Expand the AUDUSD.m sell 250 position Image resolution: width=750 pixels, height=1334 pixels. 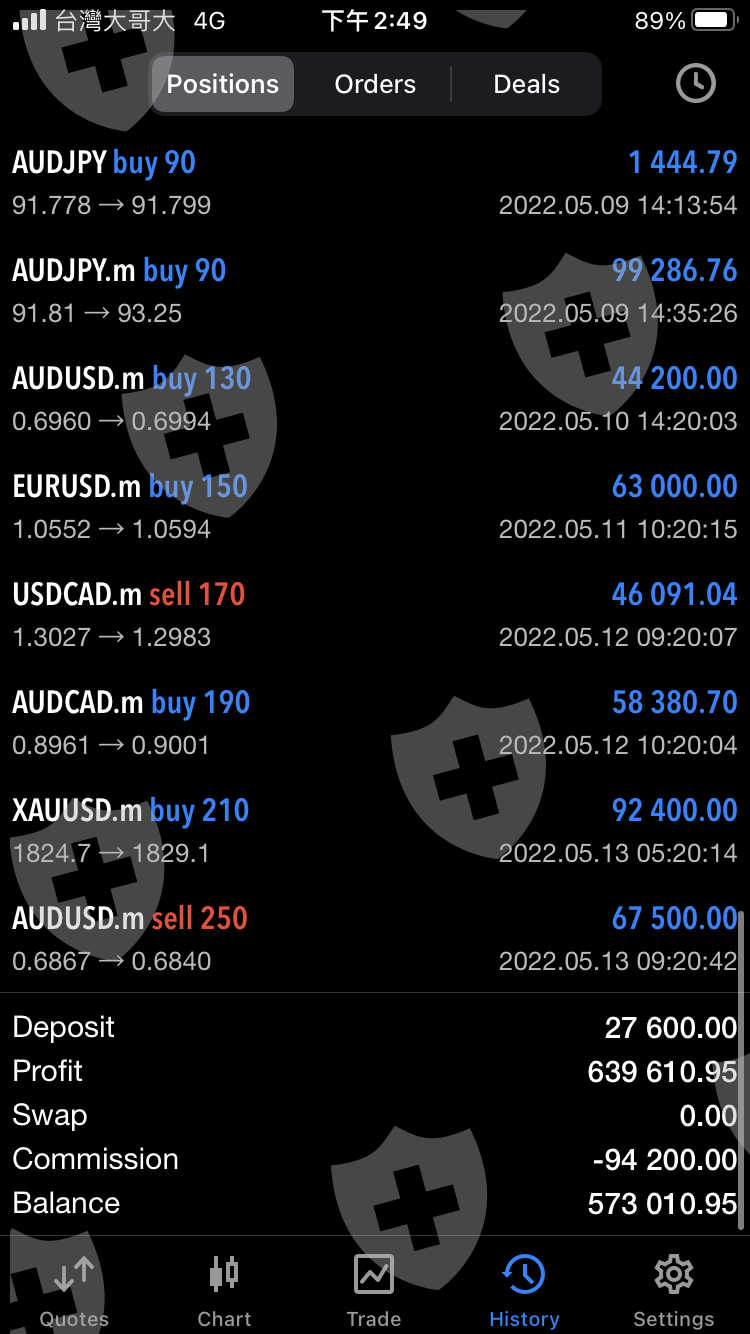coord(375,939)
